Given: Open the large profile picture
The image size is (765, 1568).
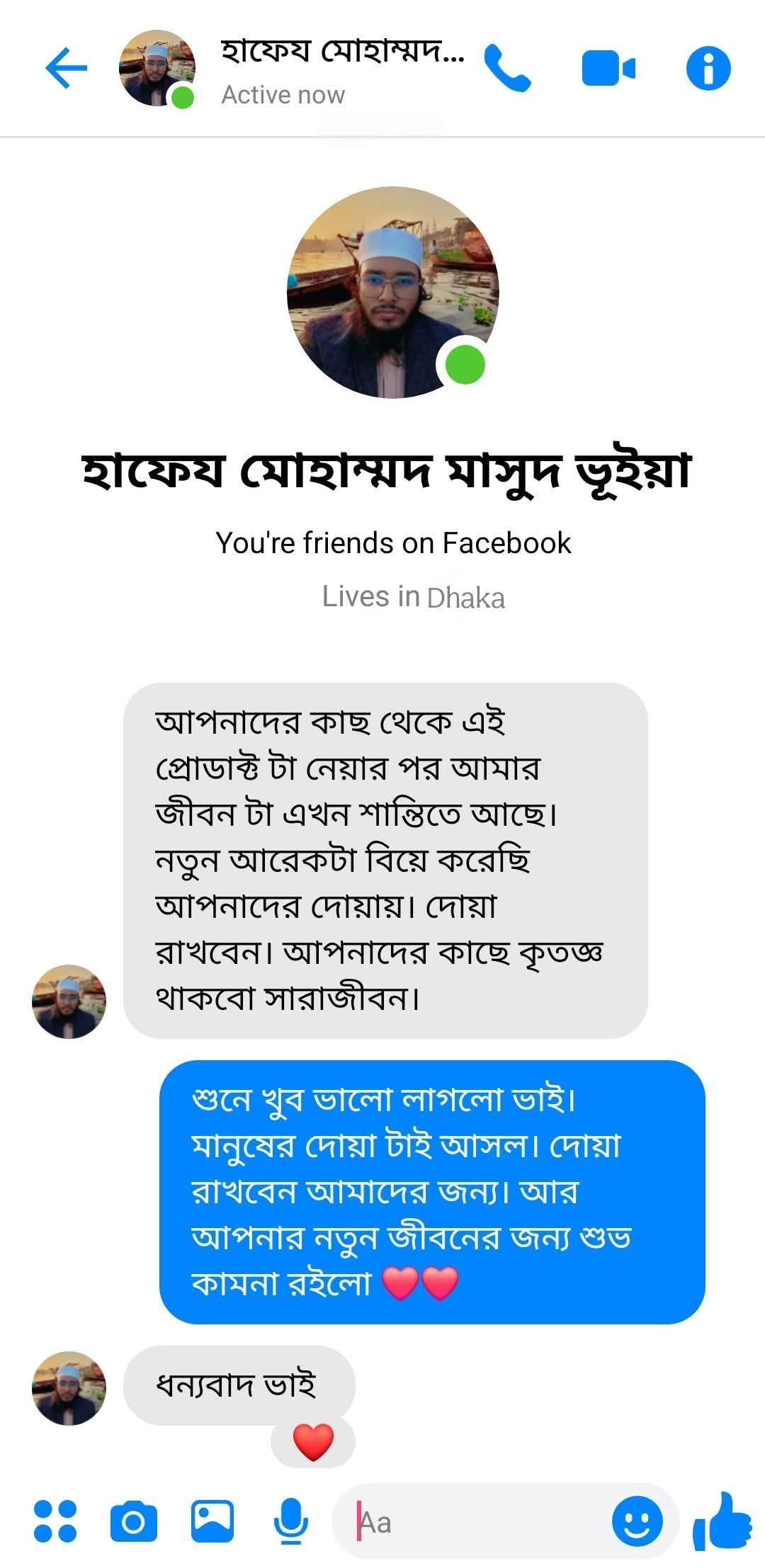Looking at the screenshot, I should click(x=393, y=292).
